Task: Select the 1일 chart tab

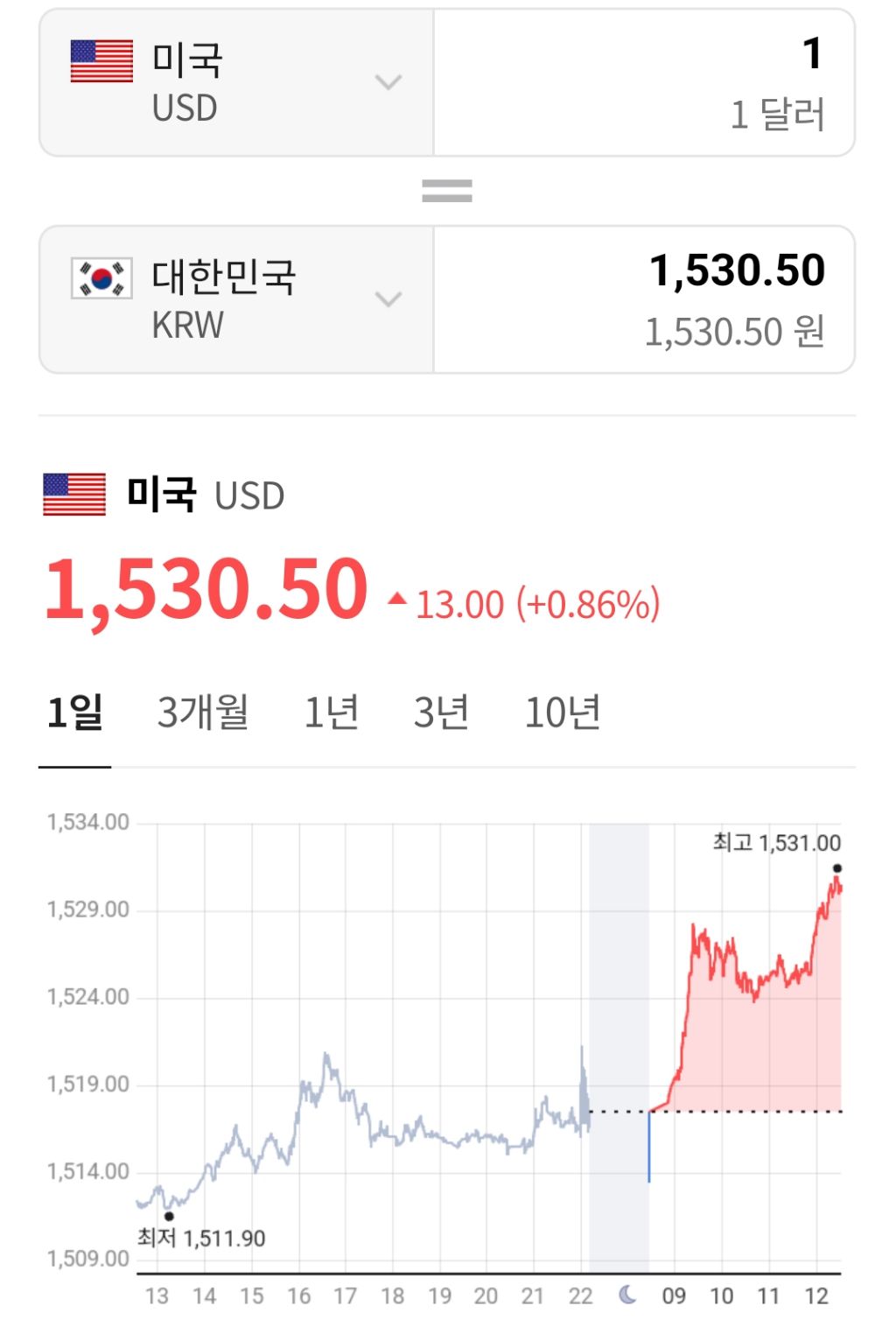Action: tap(75, 712)
